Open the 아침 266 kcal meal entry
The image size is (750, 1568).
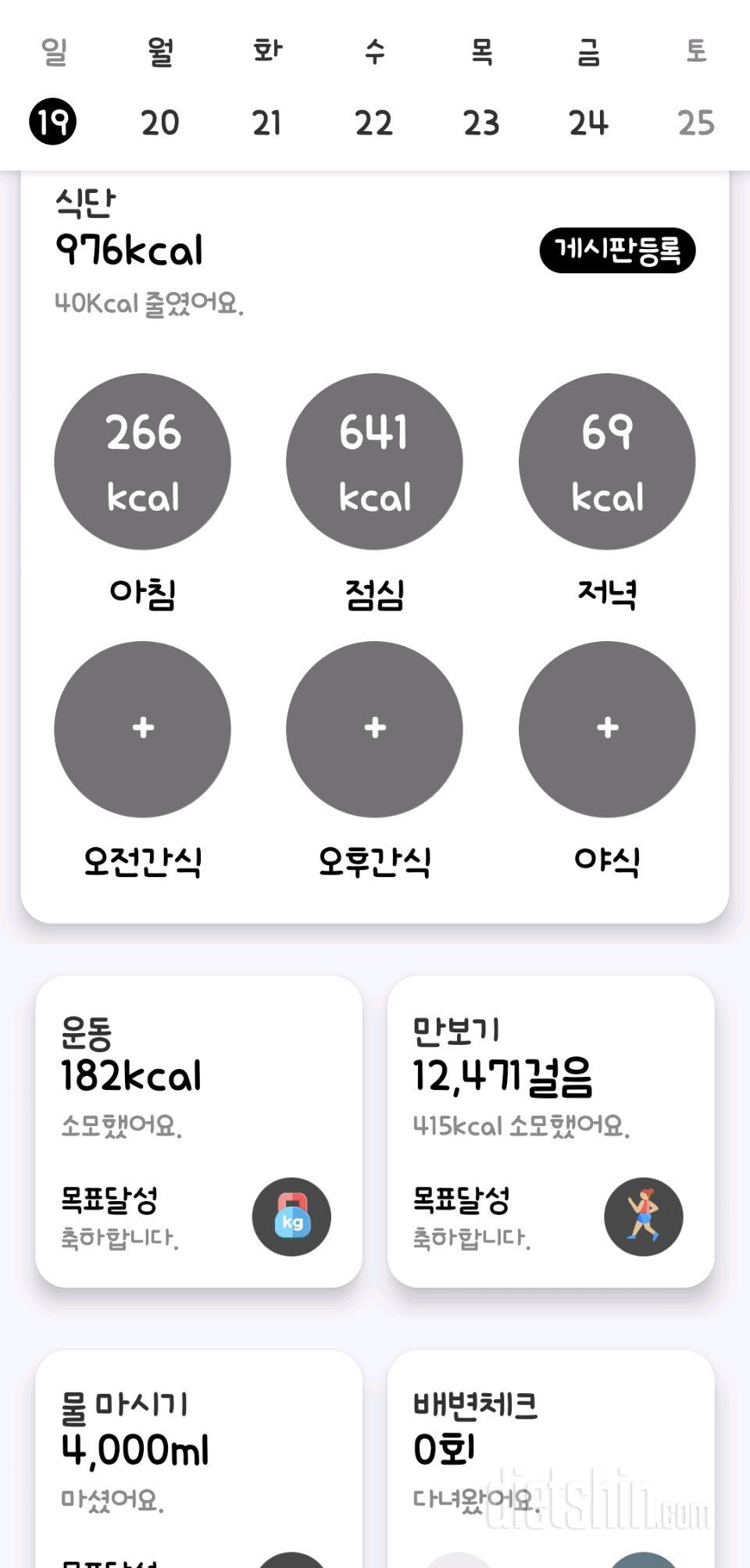point(142,461)
